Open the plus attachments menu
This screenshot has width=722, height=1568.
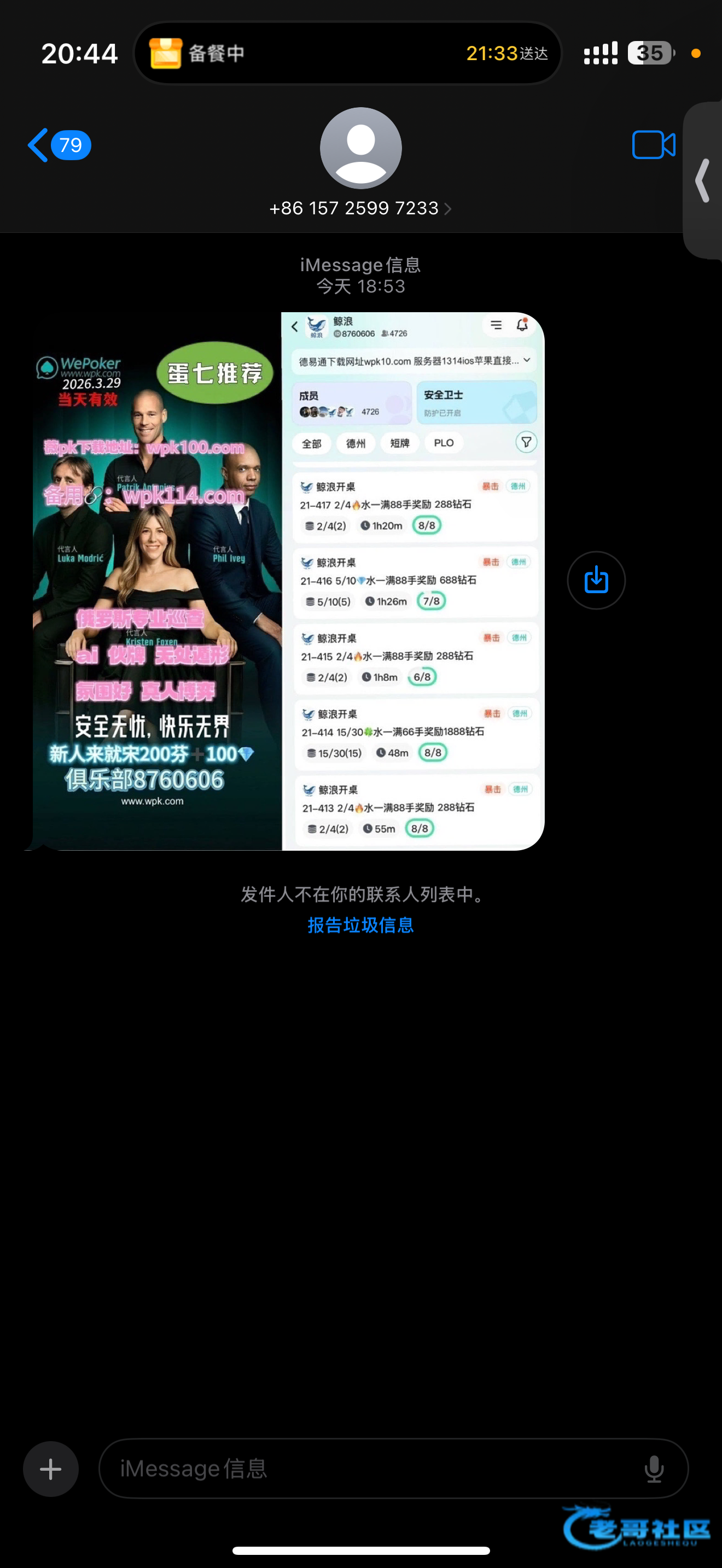click(x=50, y=1469)
